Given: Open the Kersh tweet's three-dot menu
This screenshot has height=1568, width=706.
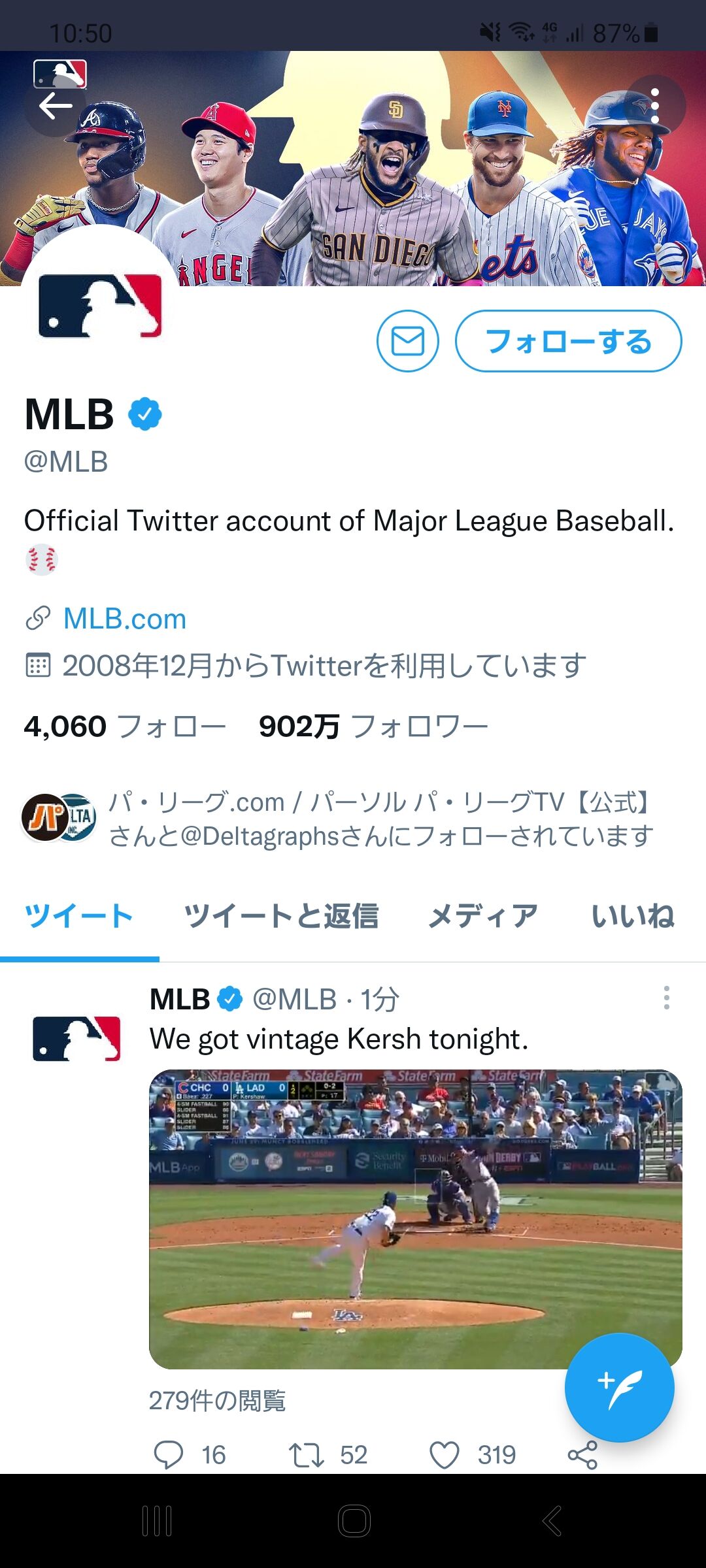Looking at the screenshot, I should coord(666,998).
